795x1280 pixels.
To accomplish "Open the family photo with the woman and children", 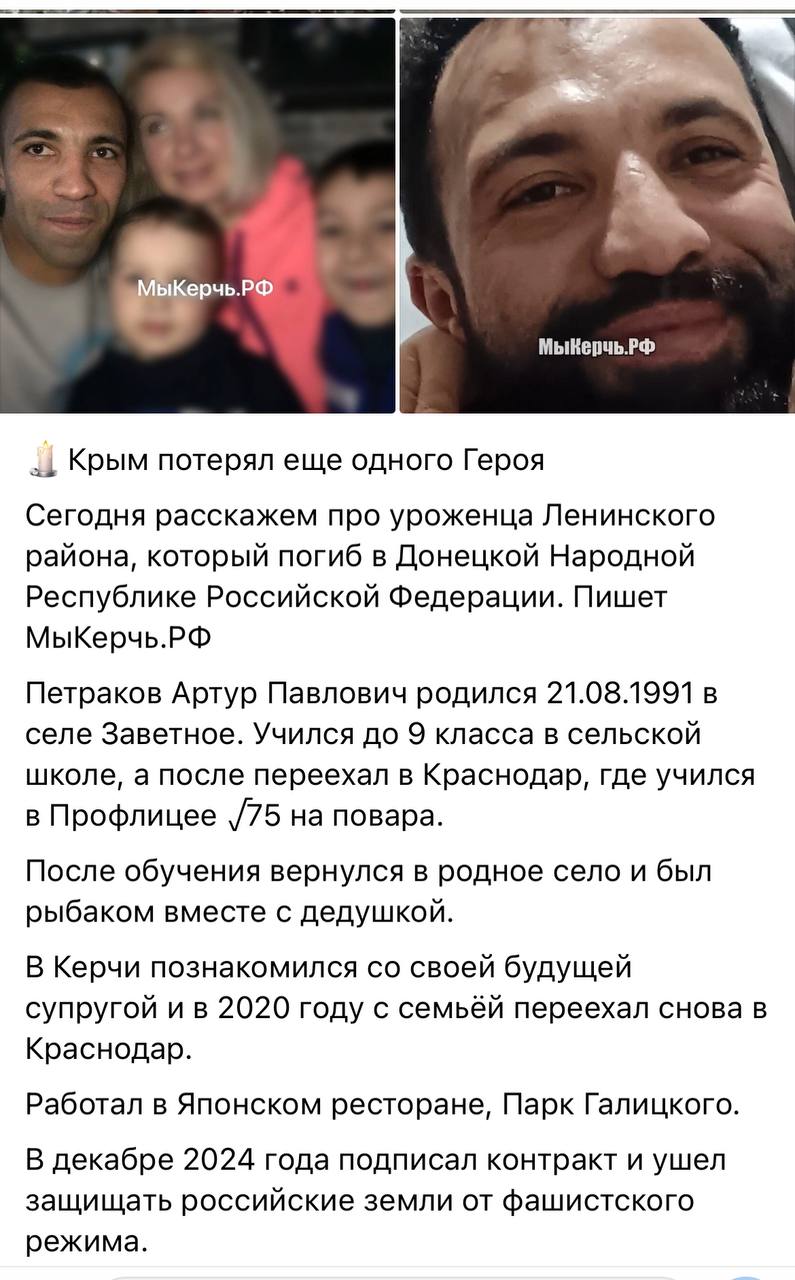I will point(197,215).
